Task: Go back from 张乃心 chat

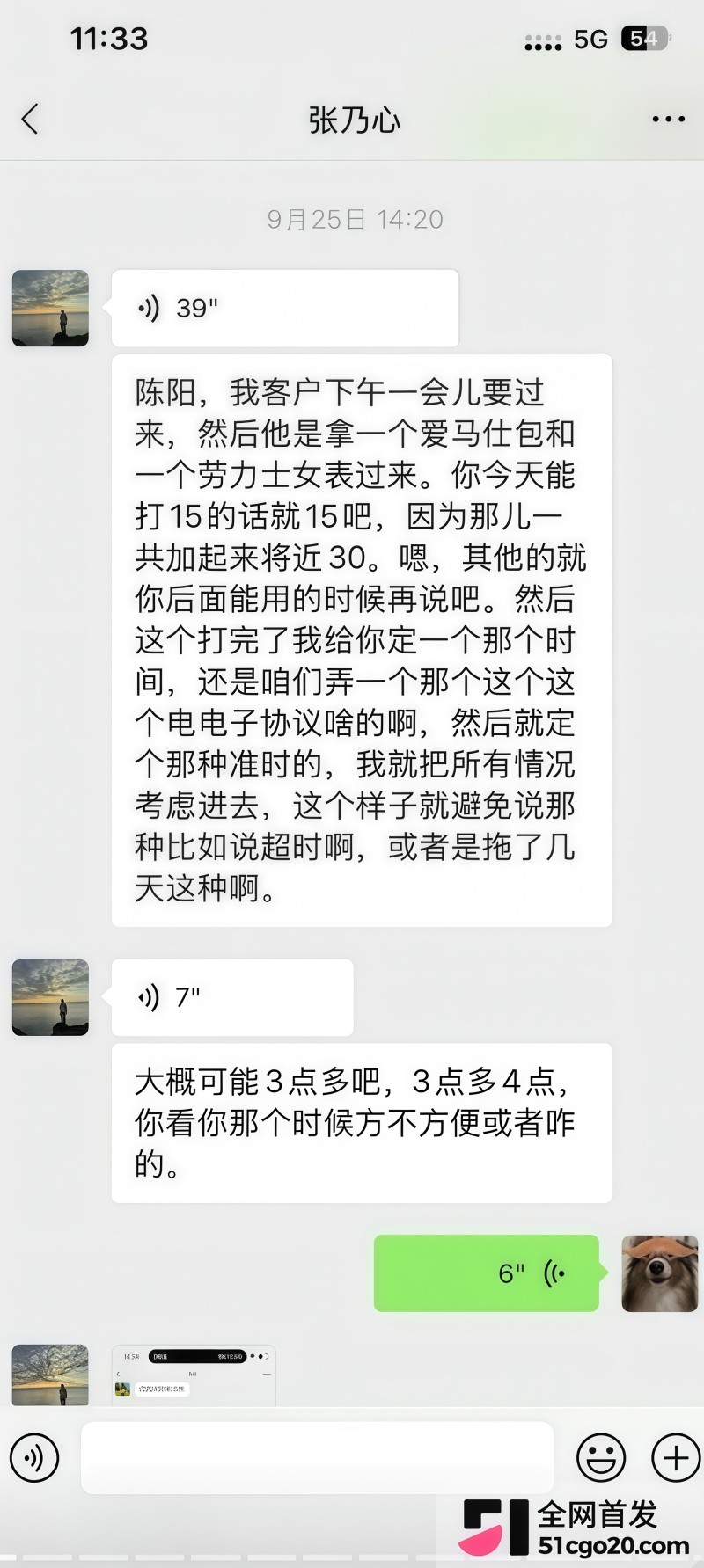Action: tap(30, 119)
